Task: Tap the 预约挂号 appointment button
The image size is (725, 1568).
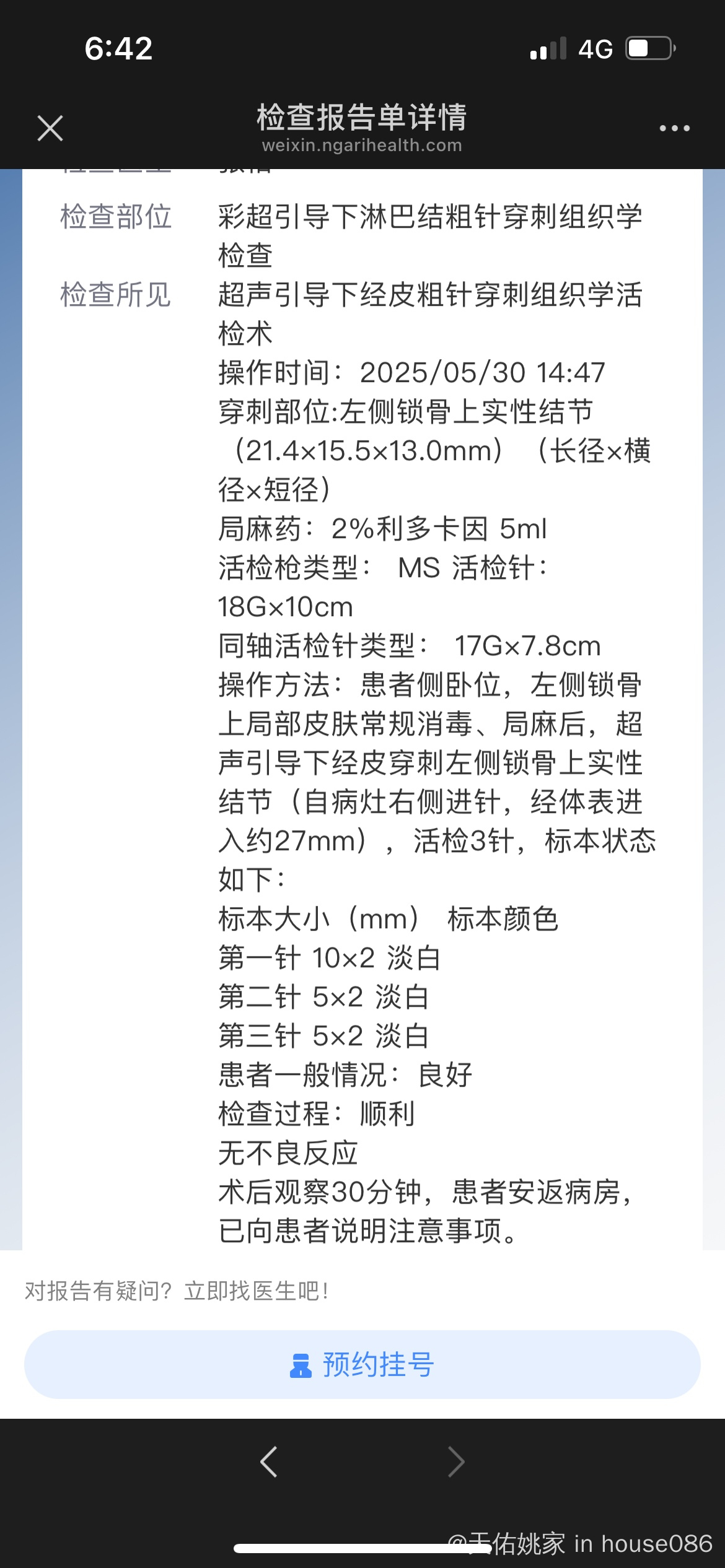Action: (x=362, y=1364)
